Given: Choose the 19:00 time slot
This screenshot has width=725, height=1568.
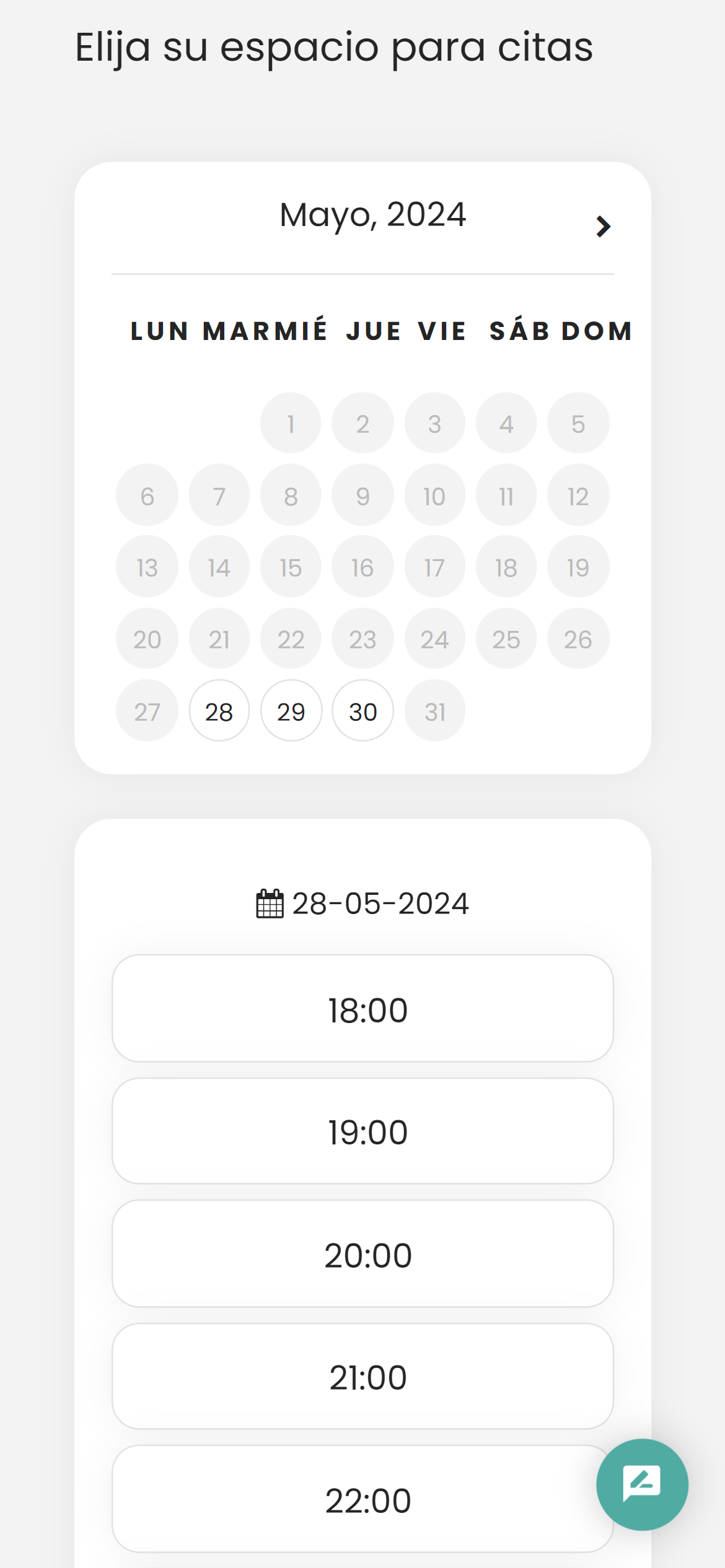Looking at the screenshot, I should pyautogui.click(x=362, y=1131).
